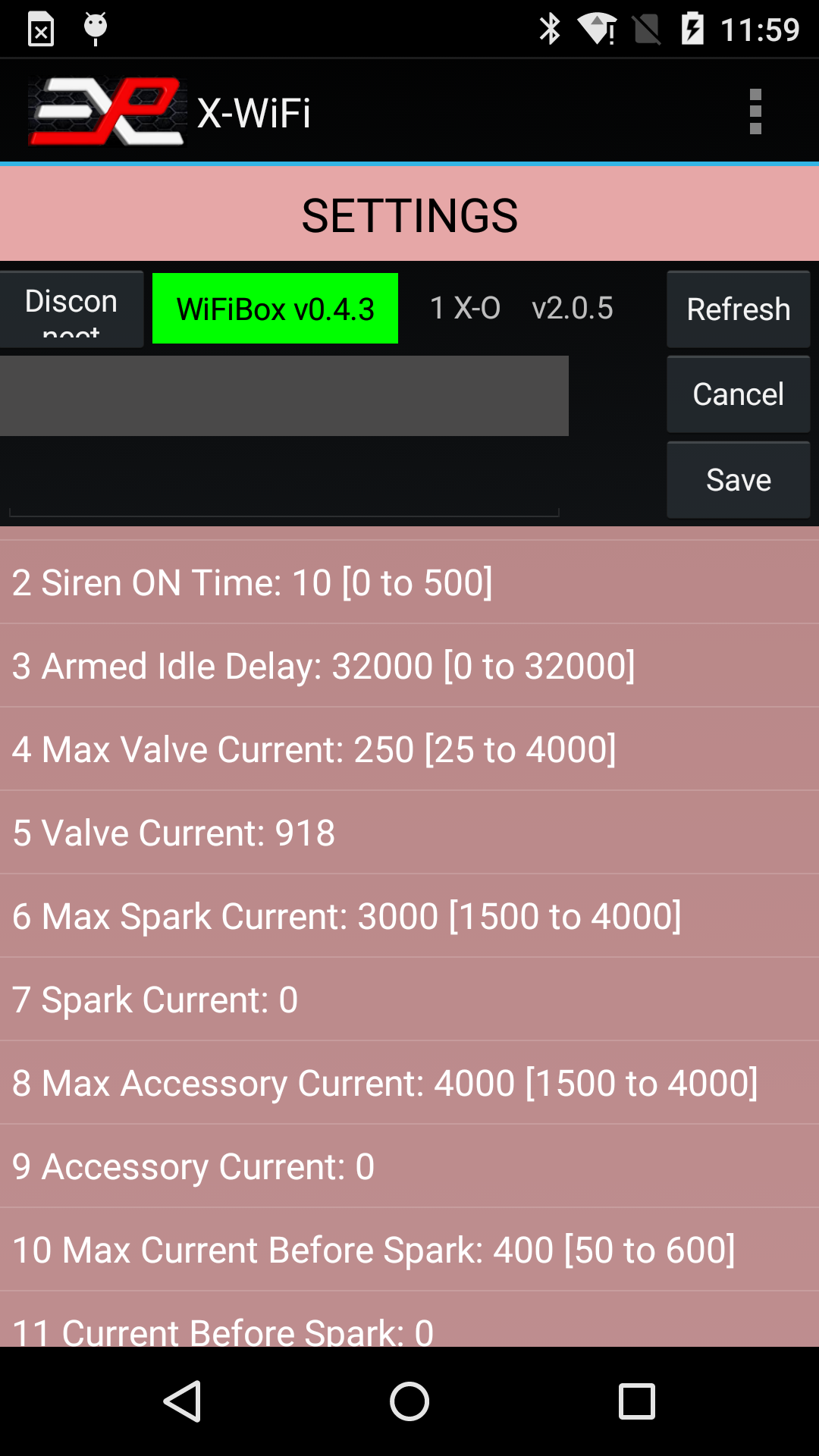Viewport: 819px width, 1456px height.
Task: Open Max Accessory Current setting
Action: tap(409, 1083)
